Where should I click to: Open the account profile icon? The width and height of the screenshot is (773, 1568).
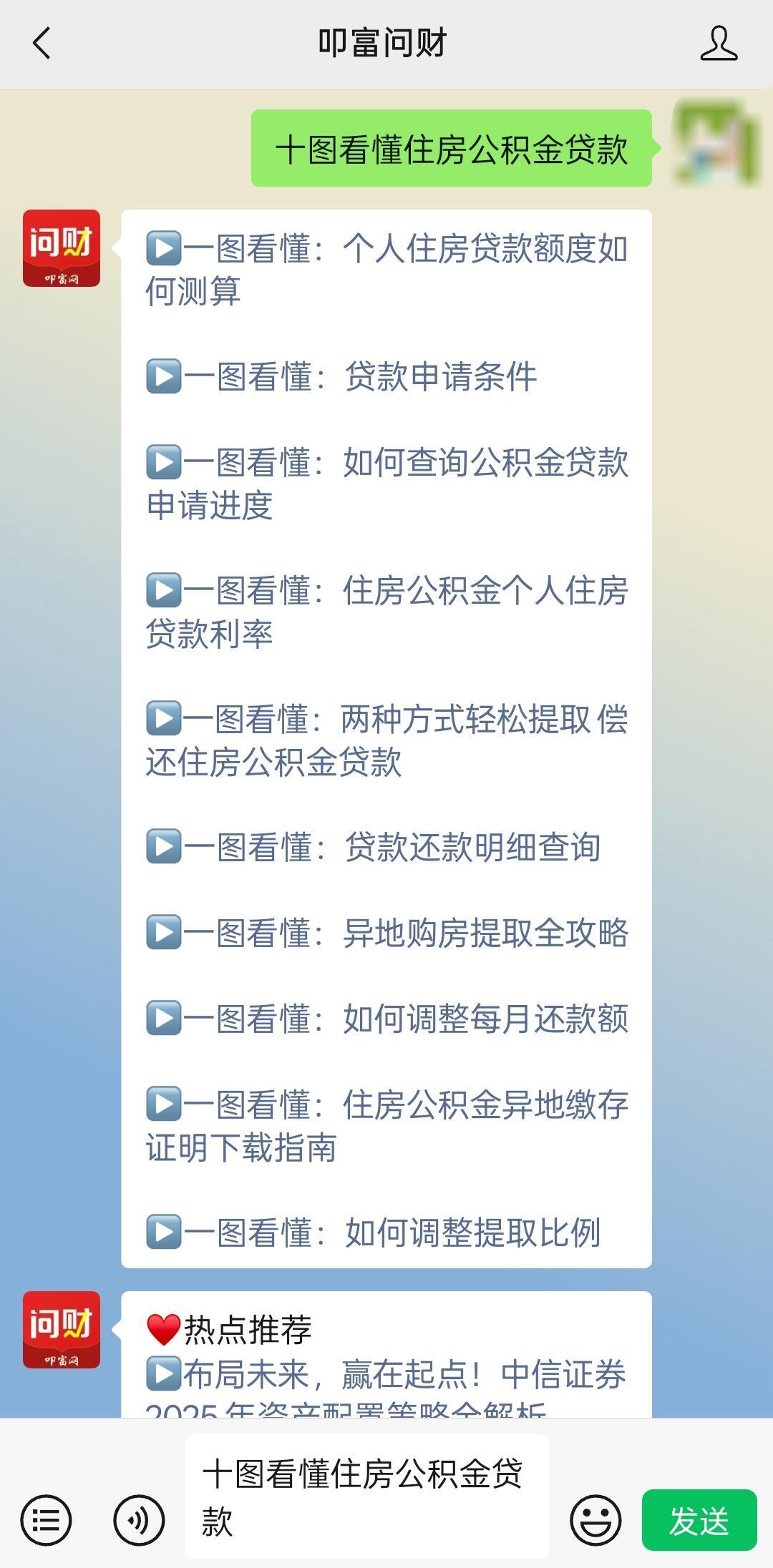pos(718,44)
